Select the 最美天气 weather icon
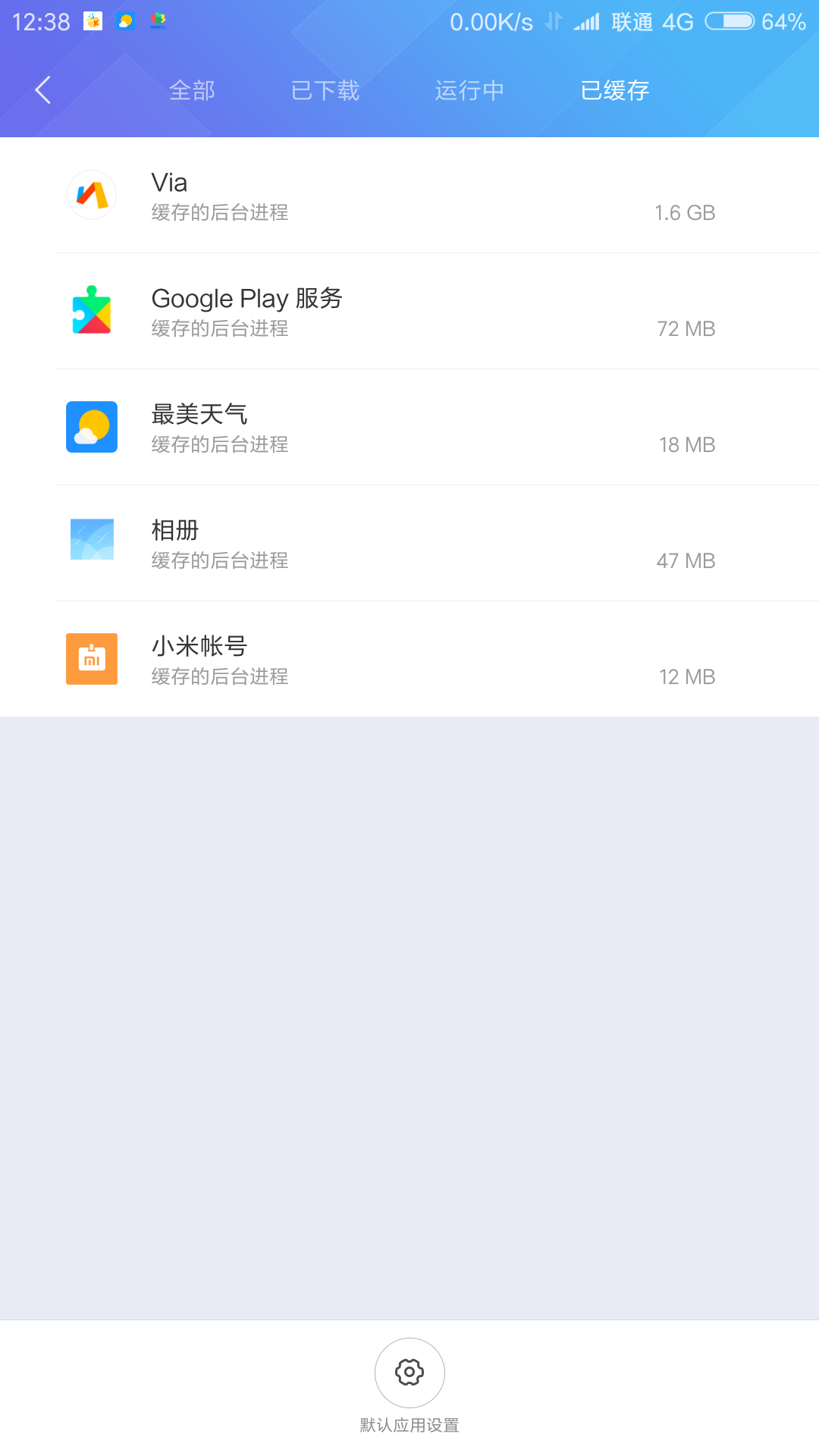The height and width of the screenshot is (1456, 819). (91, 428)
